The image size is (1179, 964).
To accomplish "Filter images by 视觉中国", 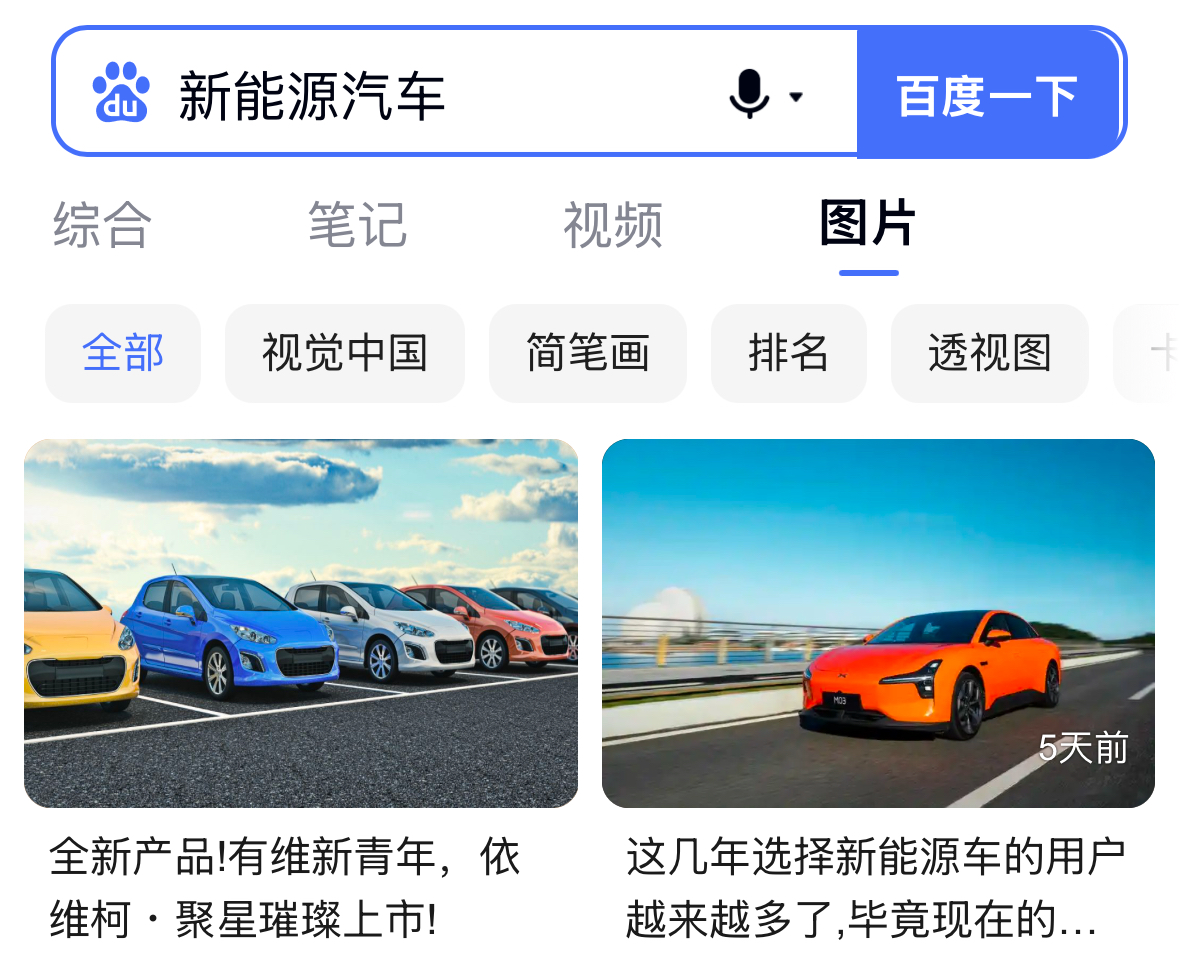I will tap(344, 353).
